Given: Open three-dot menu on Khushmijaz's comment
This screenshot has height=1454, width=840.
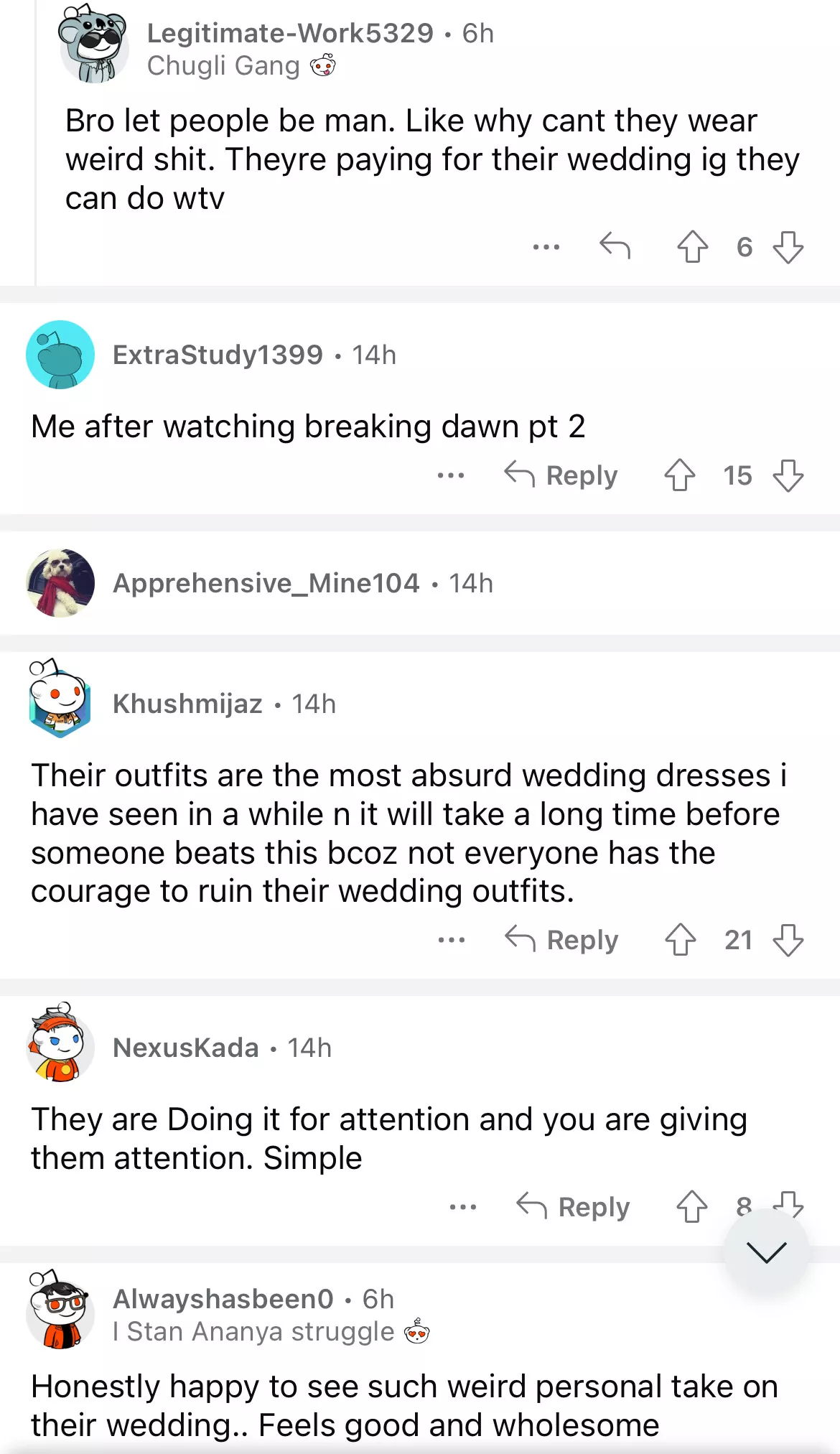Looking at the screenshot, I should pos(451,940).
